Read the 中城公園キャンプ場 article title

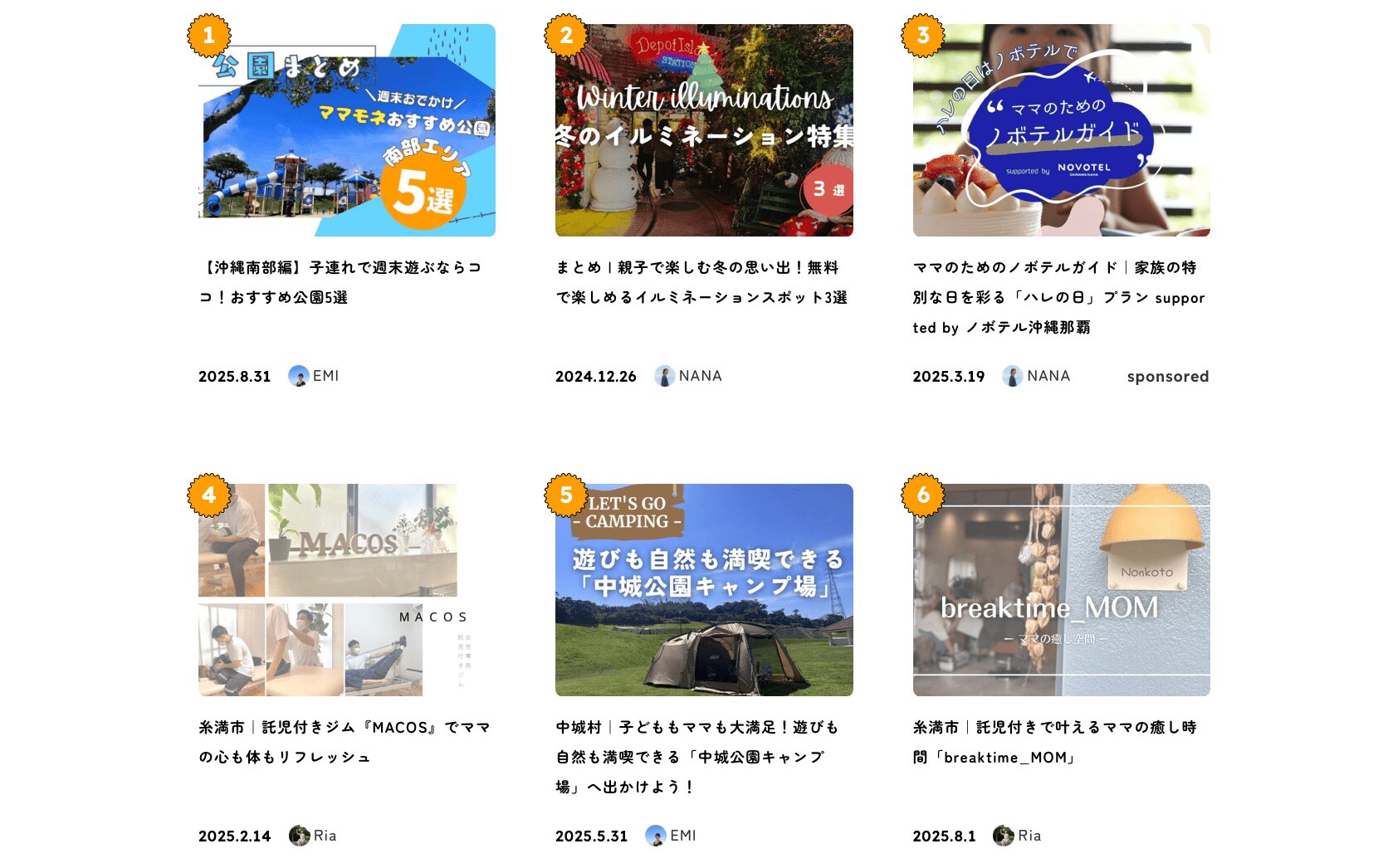pos(697,757)
